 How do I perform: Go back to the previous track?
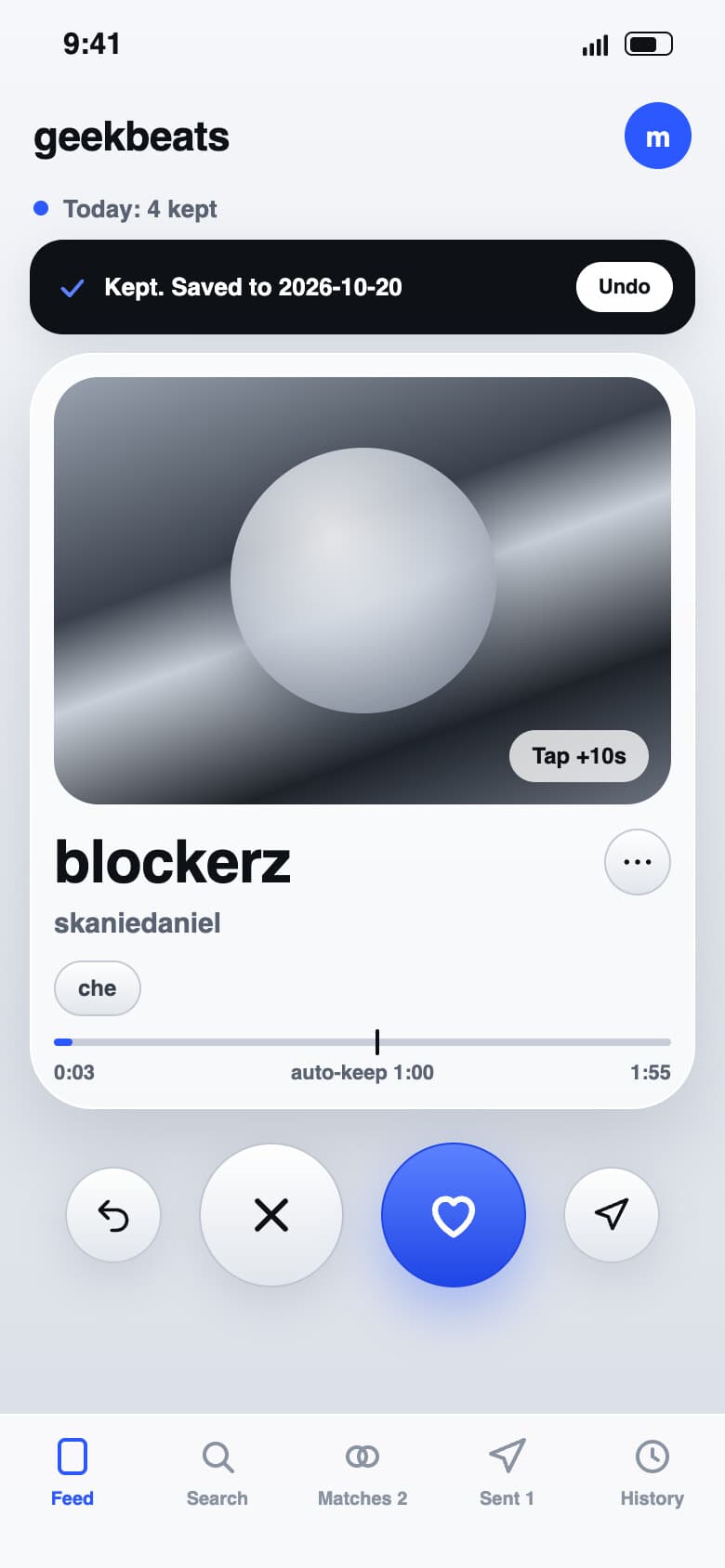point(113,1215)
